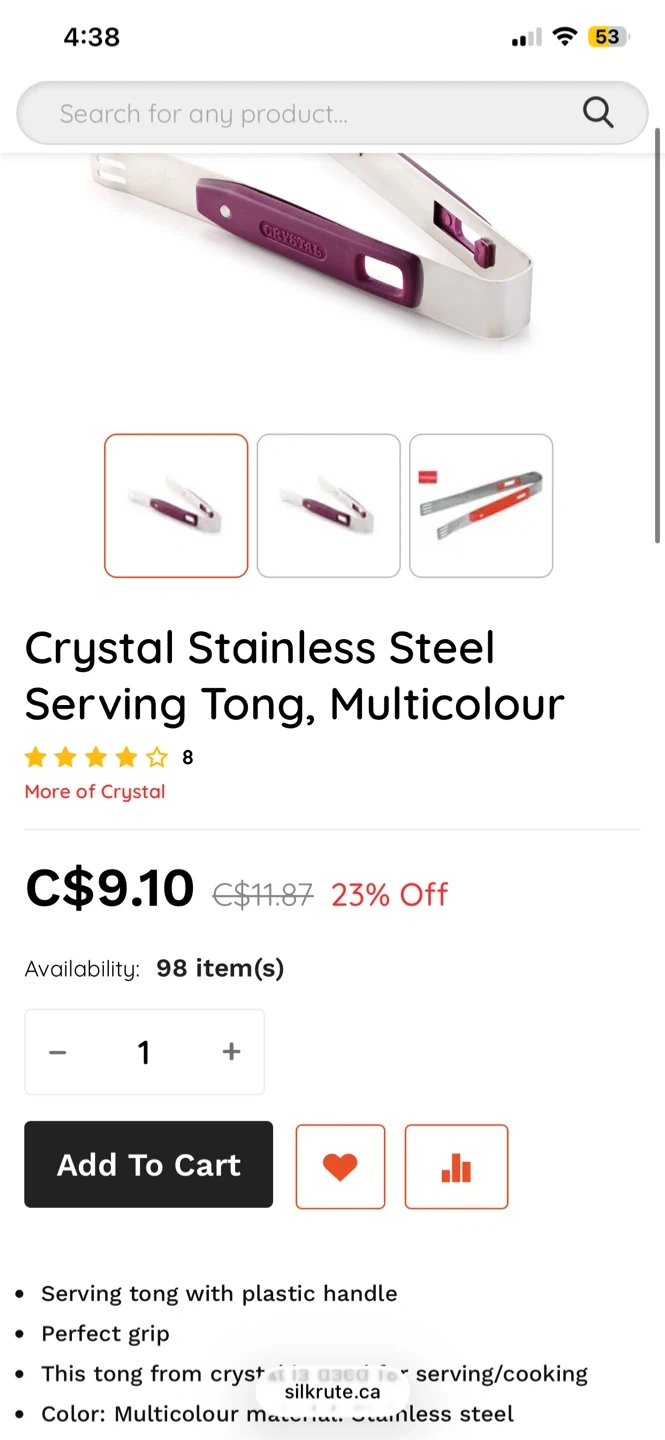Add this item to wishlist heart
The height and width of the screenshot is (1440, 665).
click(x=340, y=1167)
